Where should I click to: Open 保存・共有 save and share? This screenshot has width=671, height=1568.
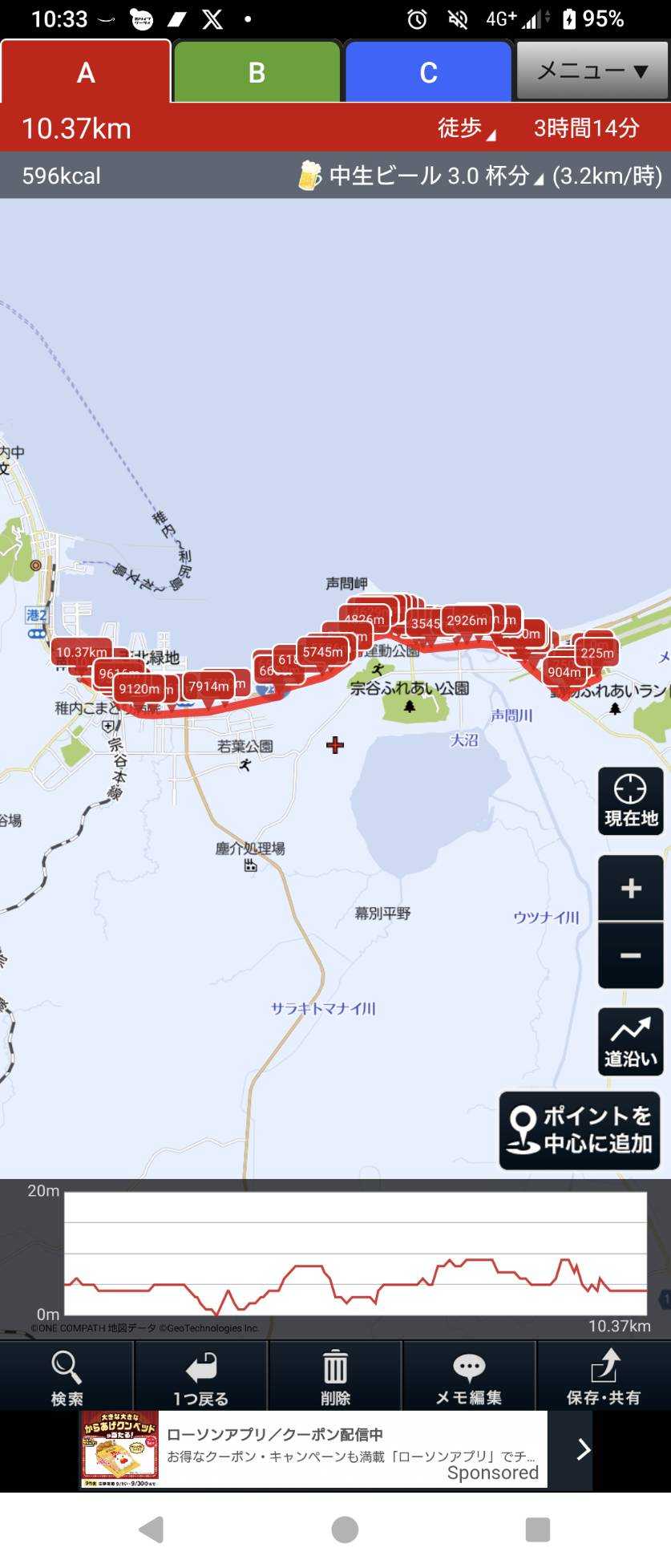[603, 1377]
